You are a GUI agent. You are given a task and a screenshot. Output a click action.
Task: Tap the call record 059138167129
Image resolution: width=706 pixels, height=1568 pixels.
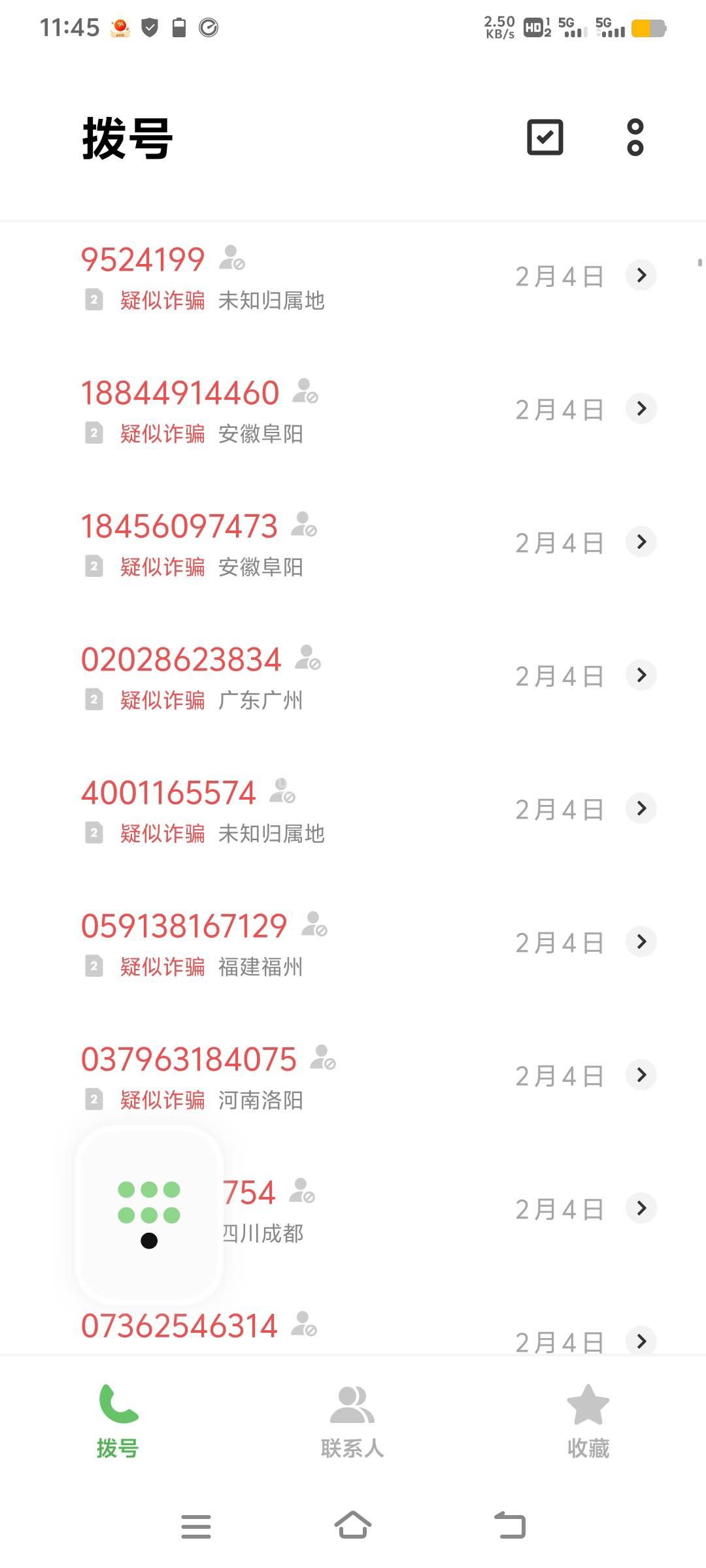click(x=261, y=944)
